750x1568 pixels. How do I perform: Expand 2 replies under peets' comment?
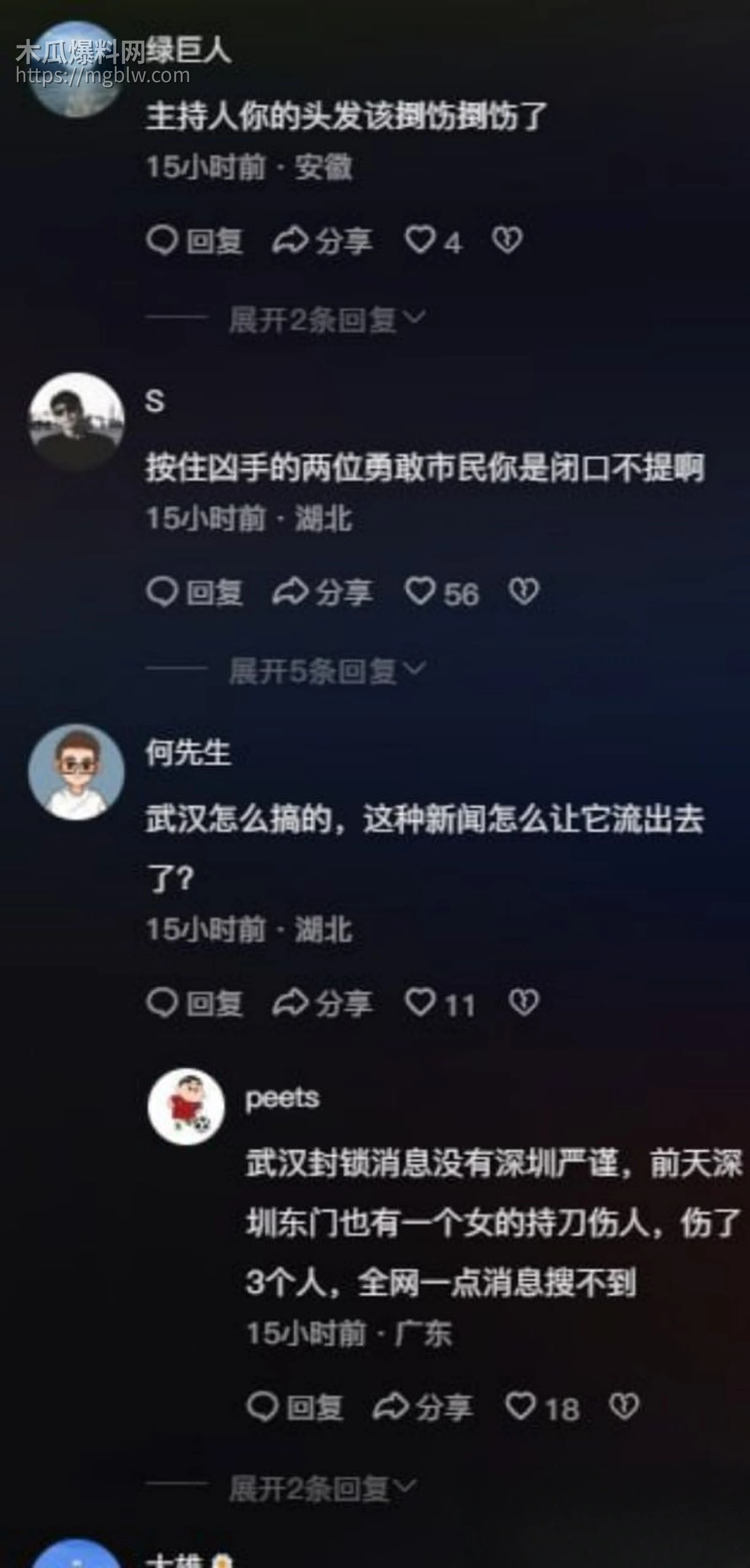[322, 1489]
